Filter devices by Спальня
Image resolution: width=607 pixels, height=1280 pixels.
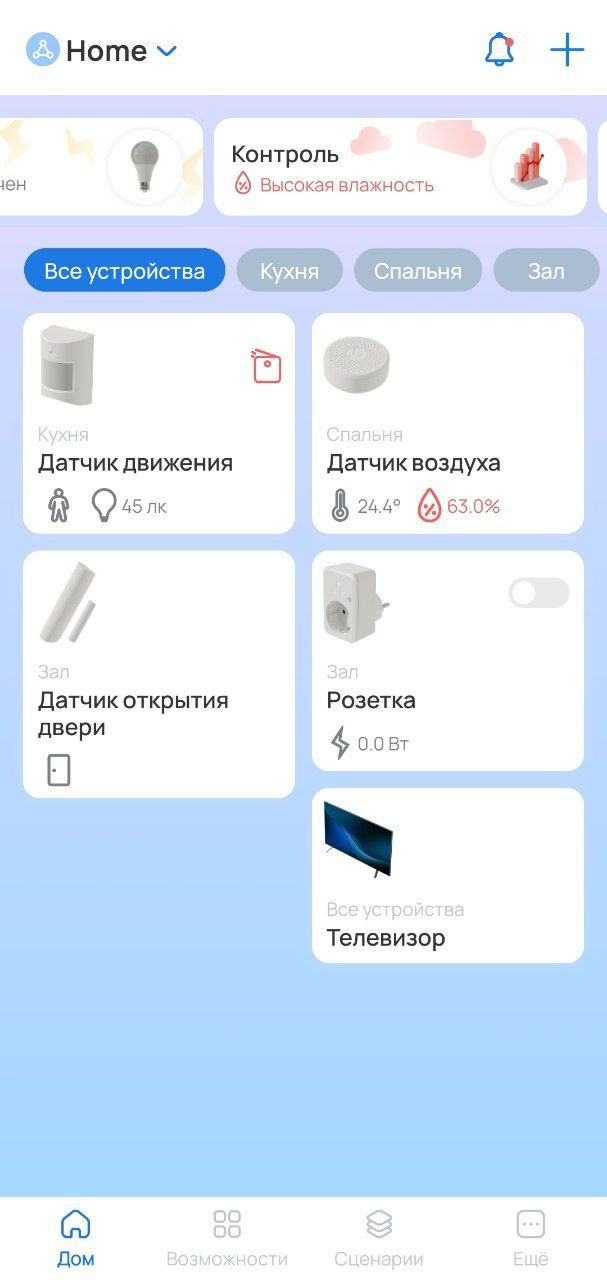418,271
